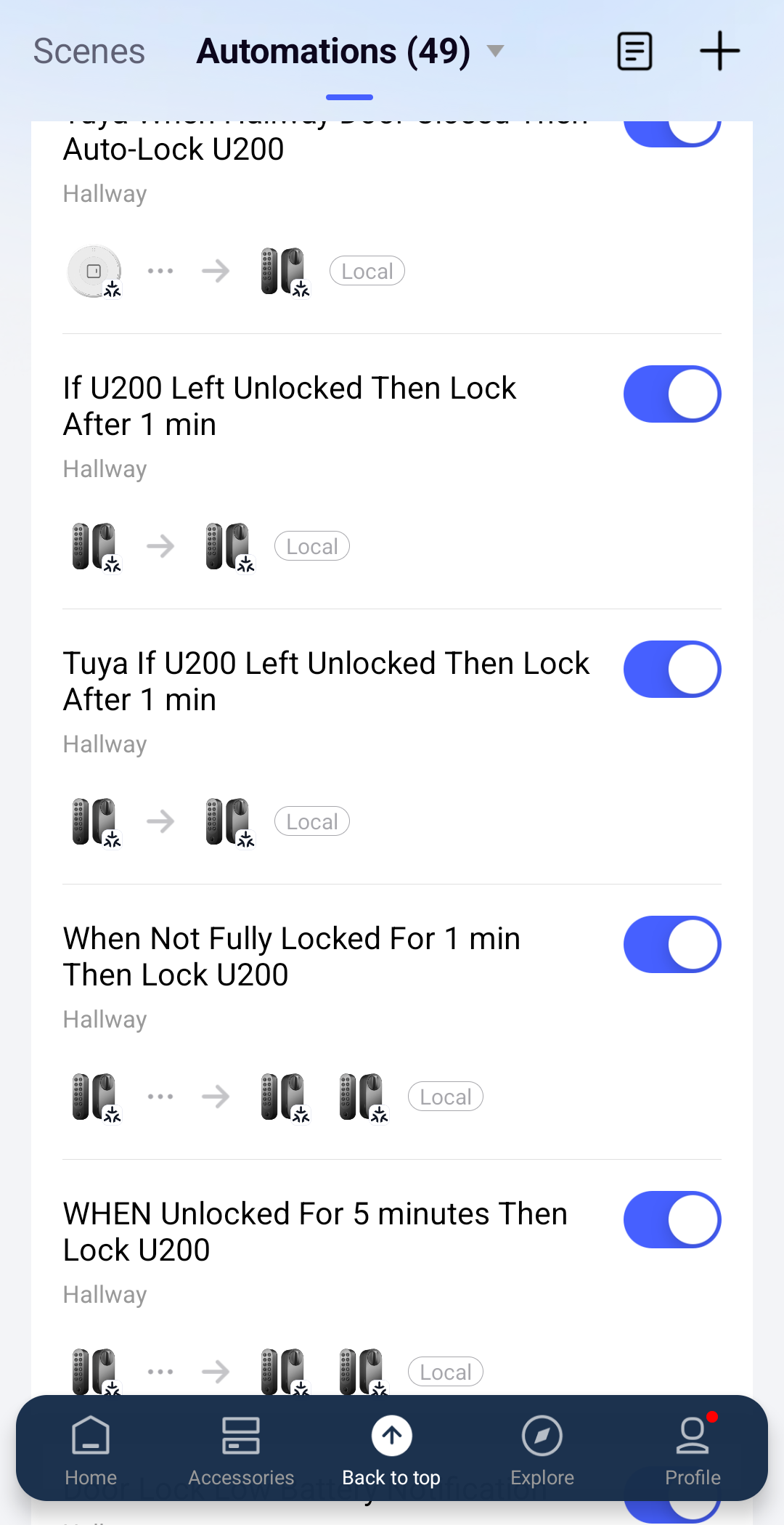Open WHEN Unlocked For 5 minutes automation
784x1525 pixels.
(x=327, y=1278)
